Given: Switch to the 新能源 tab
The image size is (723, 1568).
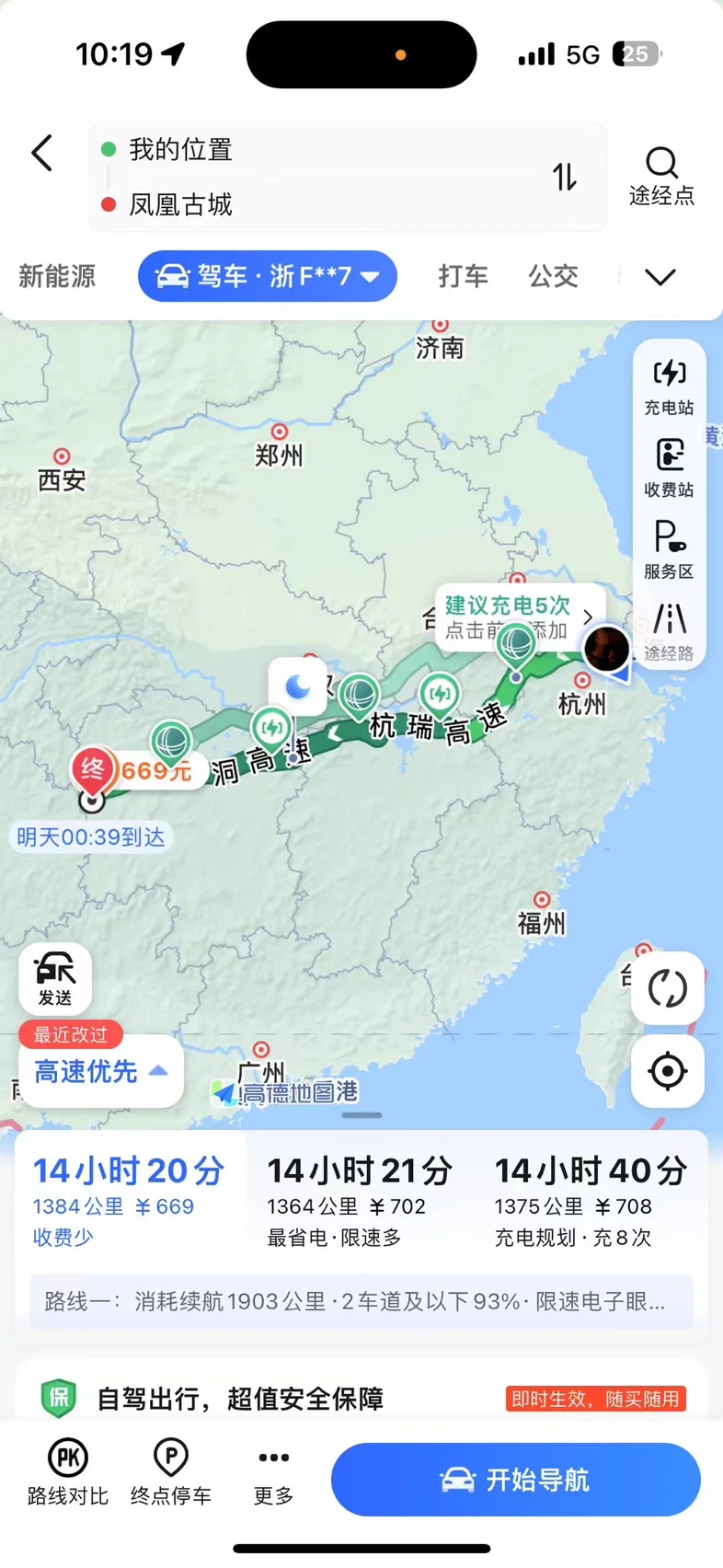Looking at the screenshot, I should [x=57, y=276].
